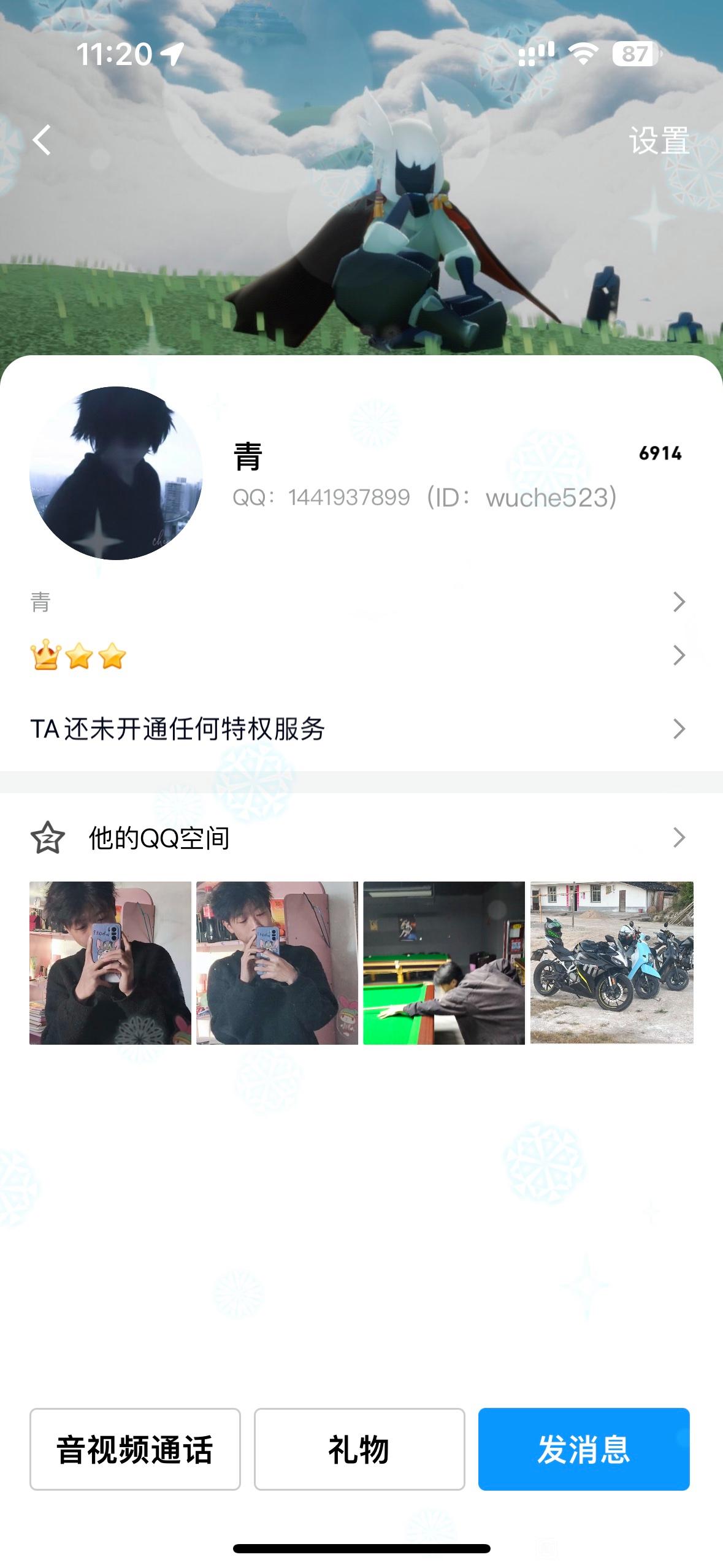Open TA还未开通任何特权服务 row

[x=361, y=729]
